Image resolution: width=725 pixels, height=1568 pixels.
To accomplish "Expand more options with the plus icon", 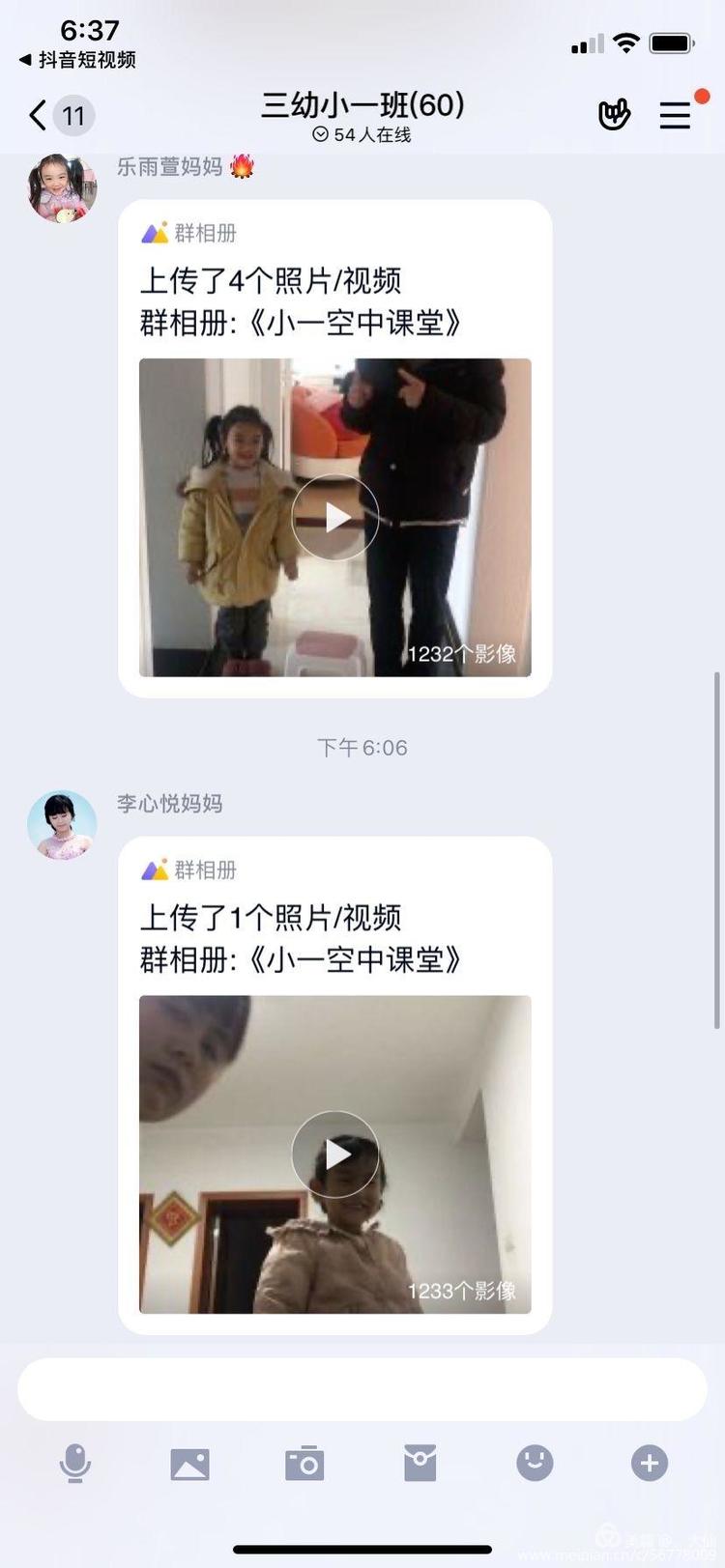I will [650, 1464].
